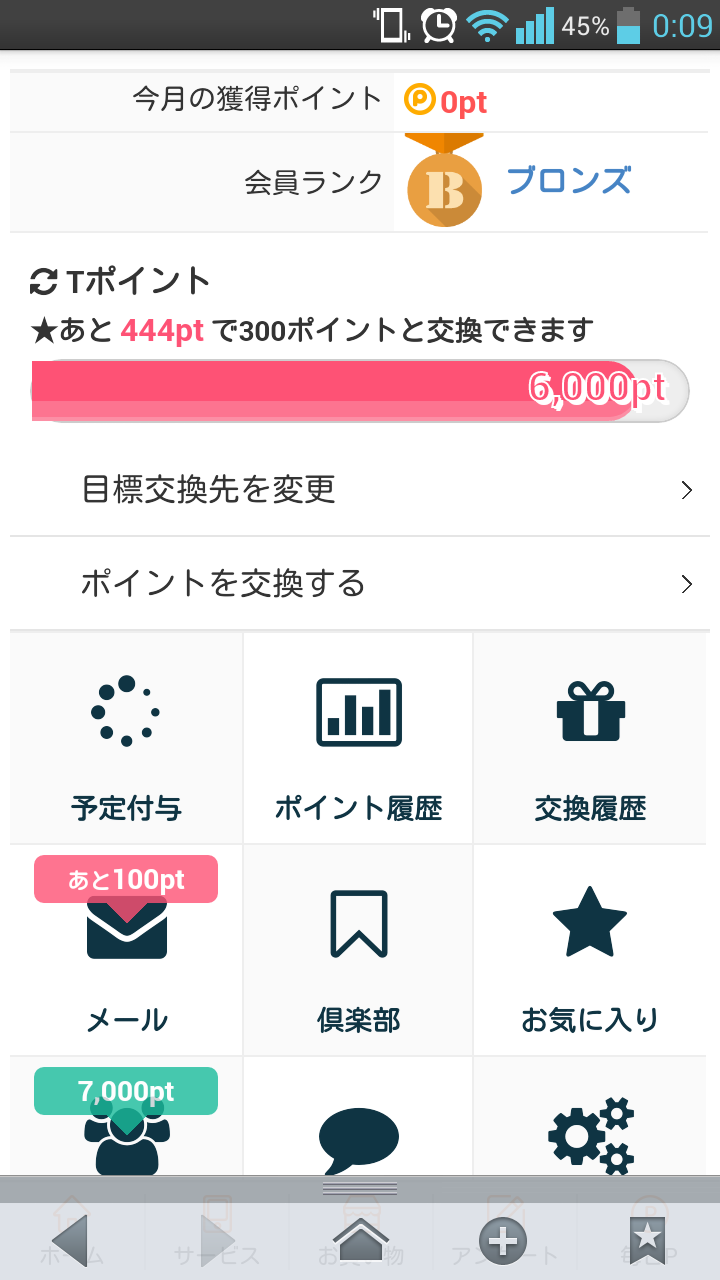Open browser bookmarks star
The height and width of the screenshot is (1280, 720).
tap(647, 1240)
